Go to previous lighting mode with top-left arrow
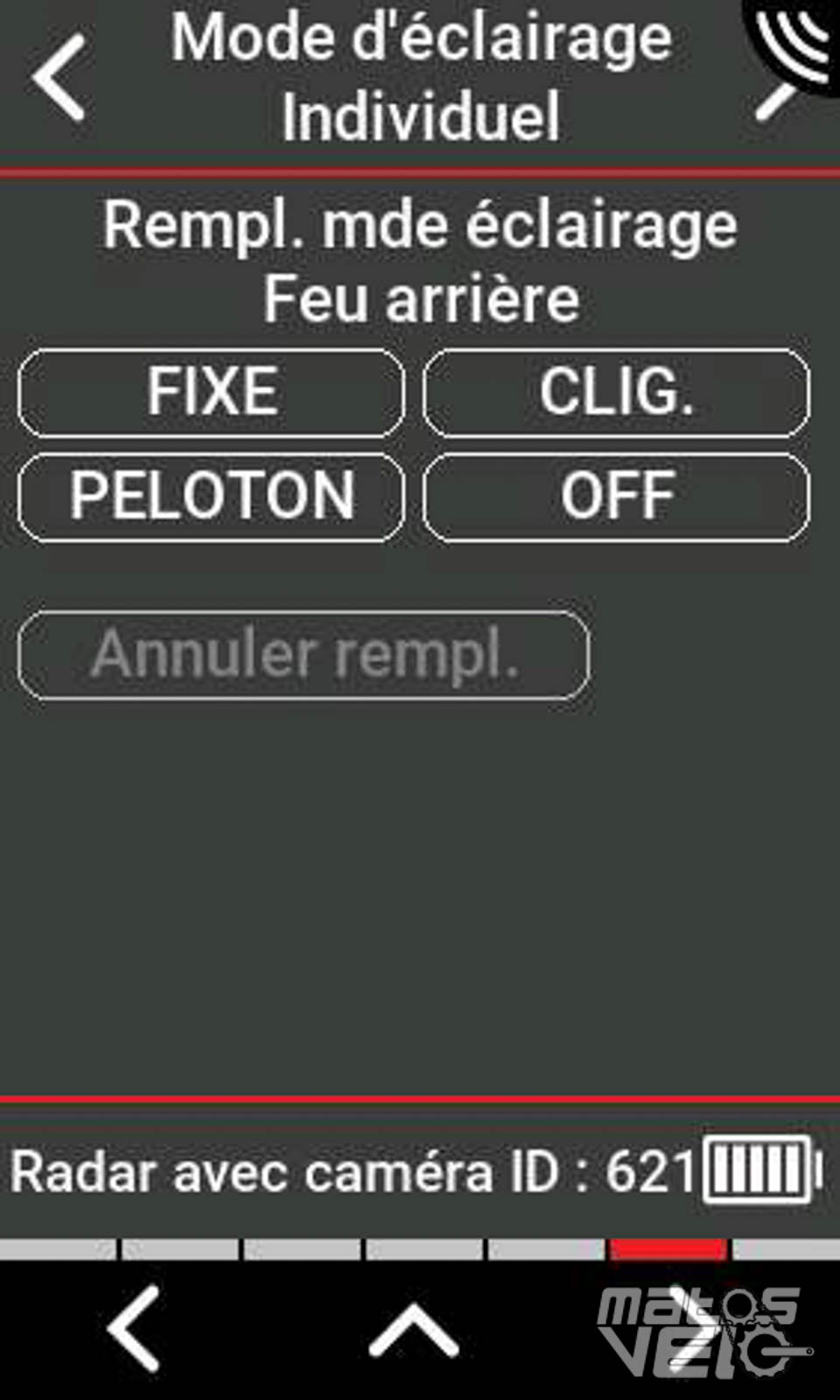Image resolution: width=840 pixels, height=1400 pixels. (59, 77)
